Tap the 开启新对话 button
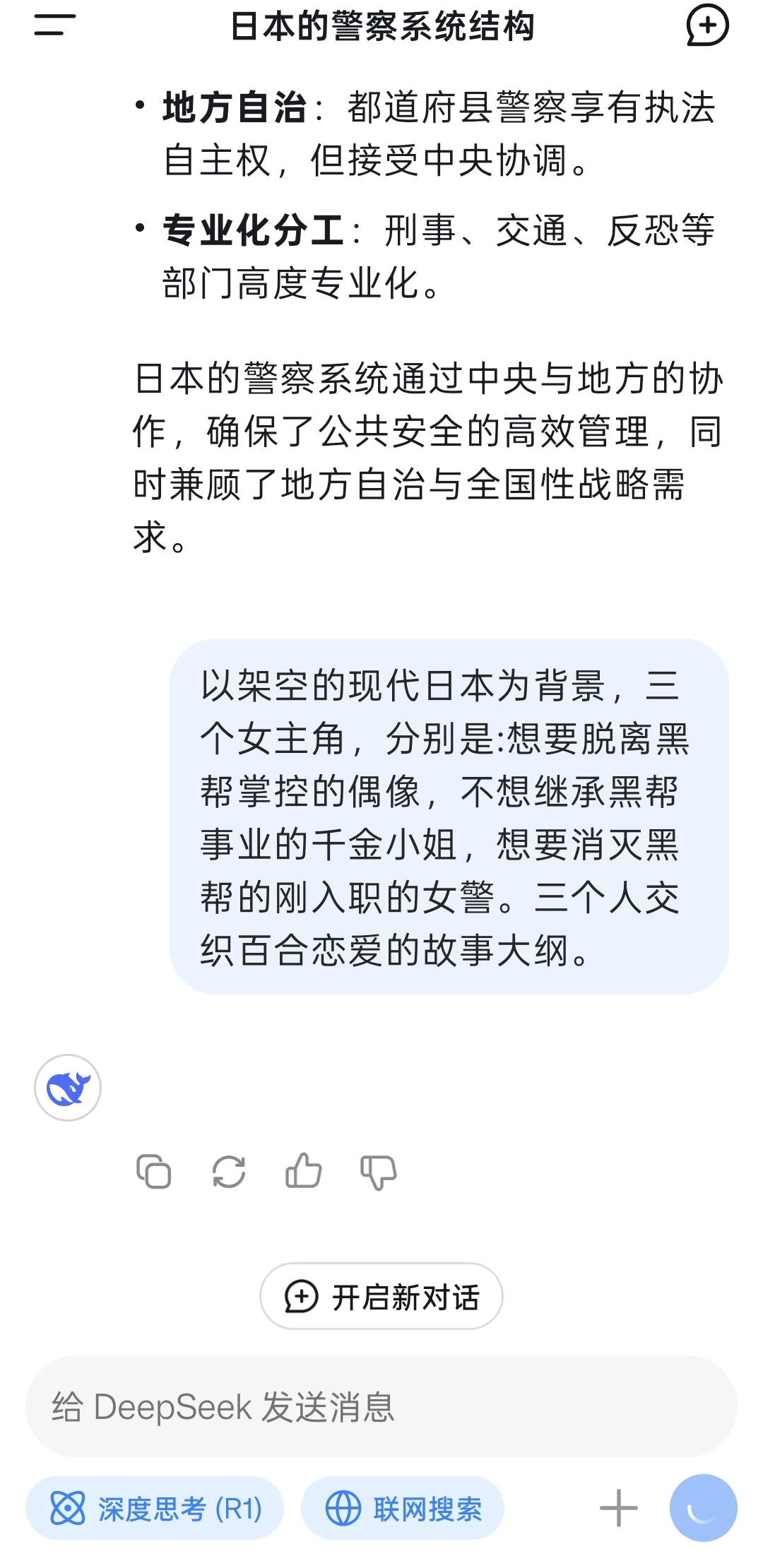The height and width of the screenshot is (1568, 763). click(x=381, y=1297)
